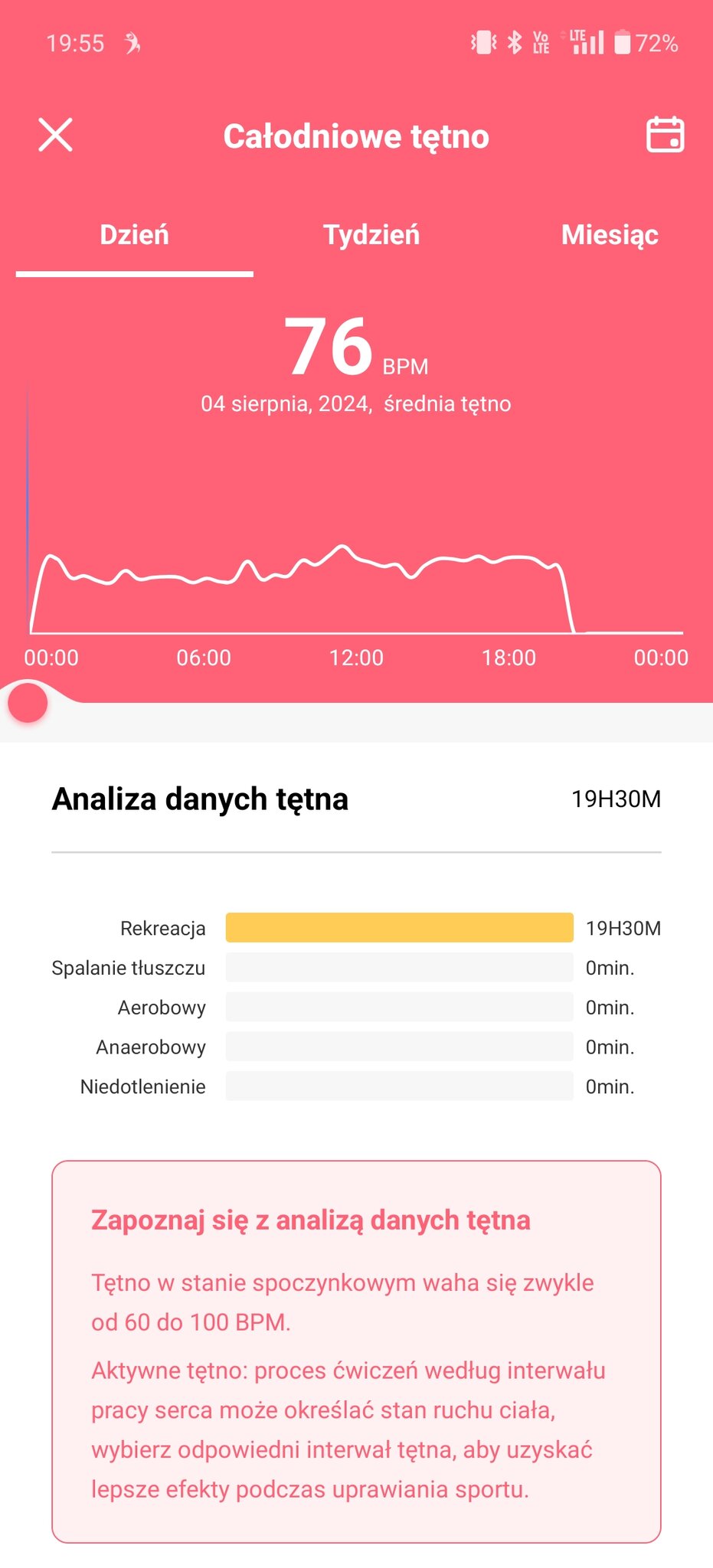The width and height of the screenshot is (713, 1568).
Task: Switch to the Miesiąc tab
Action: click(x=610, y=235)
